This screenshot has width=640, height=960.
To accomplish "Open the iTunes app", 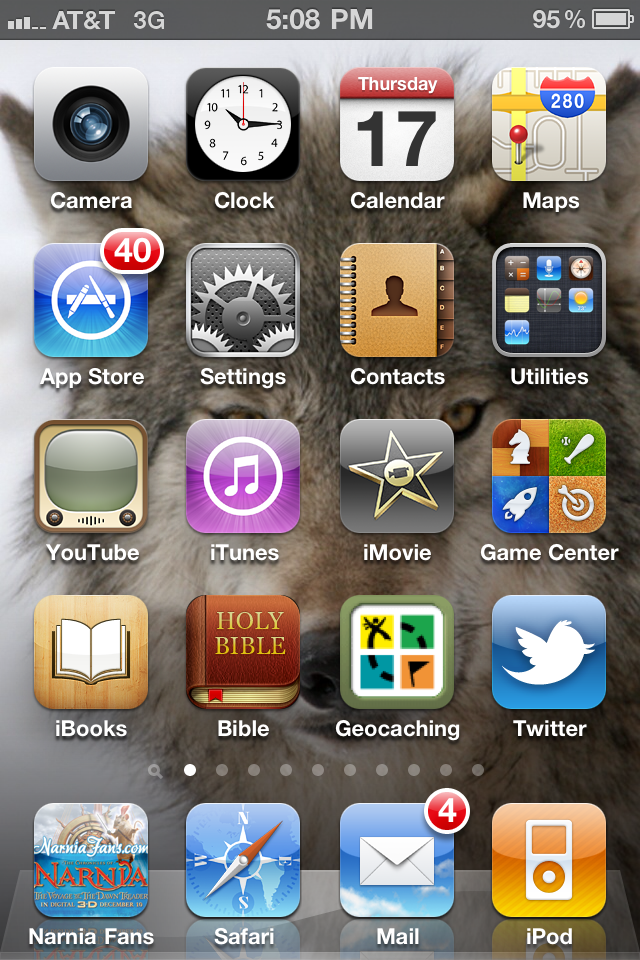I will pos(243,476).
